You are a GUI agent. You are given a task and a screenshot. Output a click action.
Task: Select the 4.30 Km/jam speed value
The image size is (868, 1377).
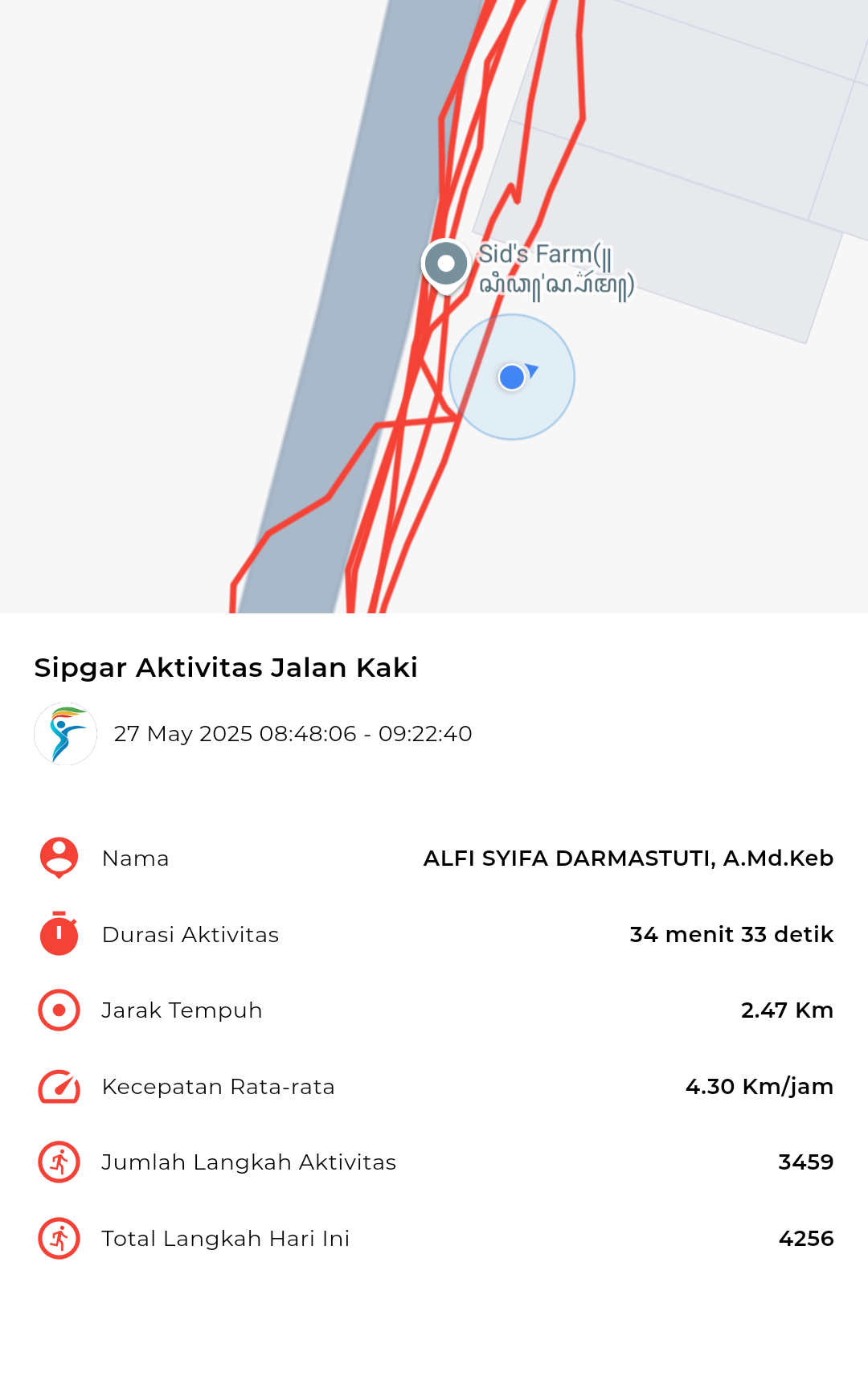click(x=759, y=1086)
